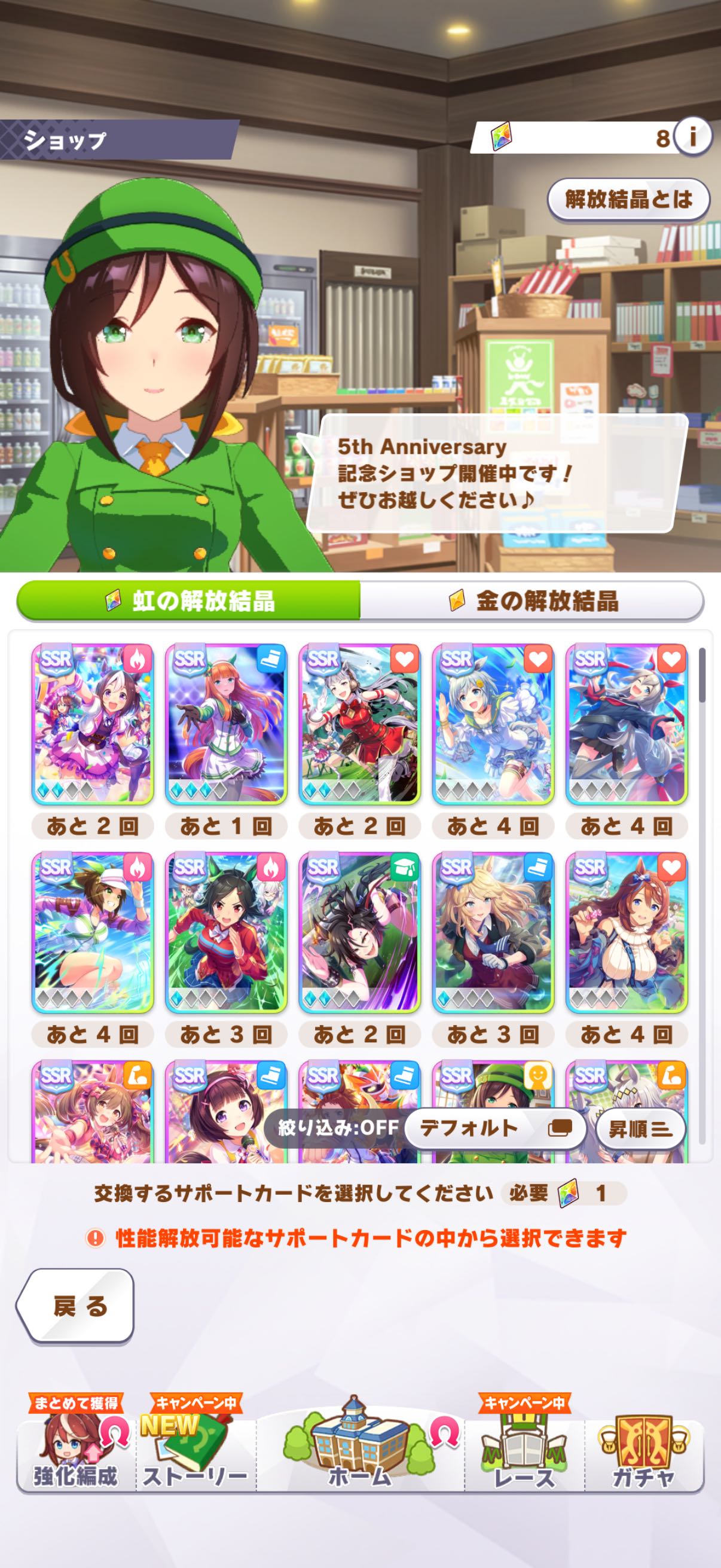Image resolution: width=721 pixels, height=1568 pixels.
Task: Pick the blonde SSR card with あと3回
Action: coord(493,932)
